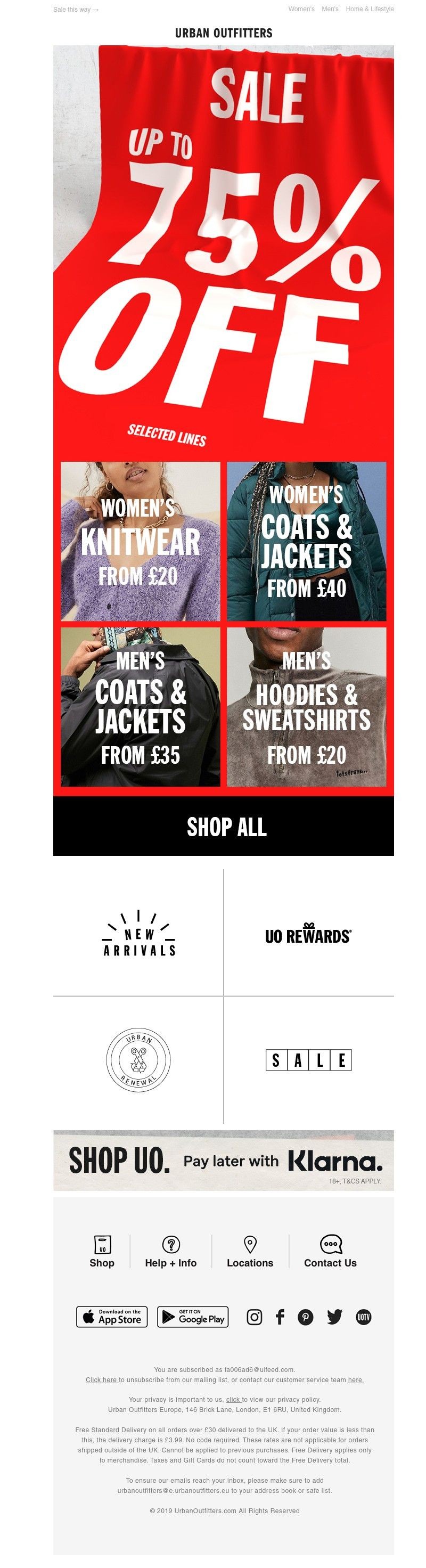Open the Men's link at top
The width and height of the screenshot is (426, 1568).
click(330, 9)
